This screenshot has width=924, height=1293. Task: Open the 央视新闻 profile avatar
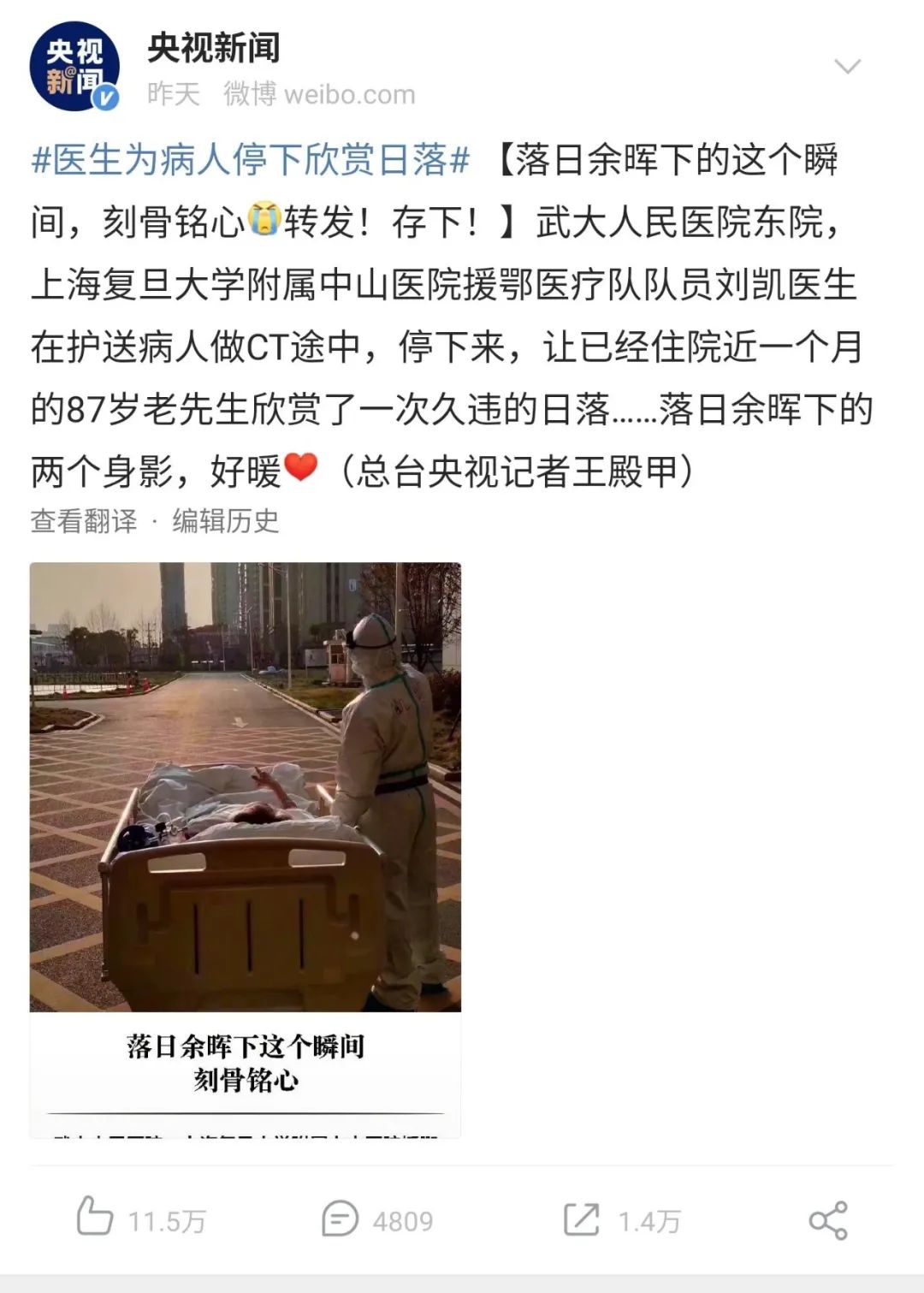pos(74,68)
